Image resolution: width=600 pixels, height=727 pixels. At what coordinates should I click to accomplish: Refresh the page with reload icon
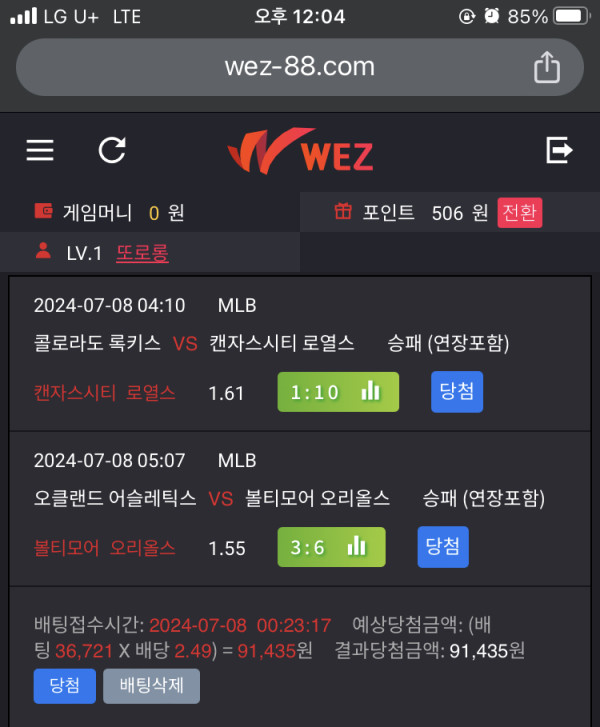[112, 150]
